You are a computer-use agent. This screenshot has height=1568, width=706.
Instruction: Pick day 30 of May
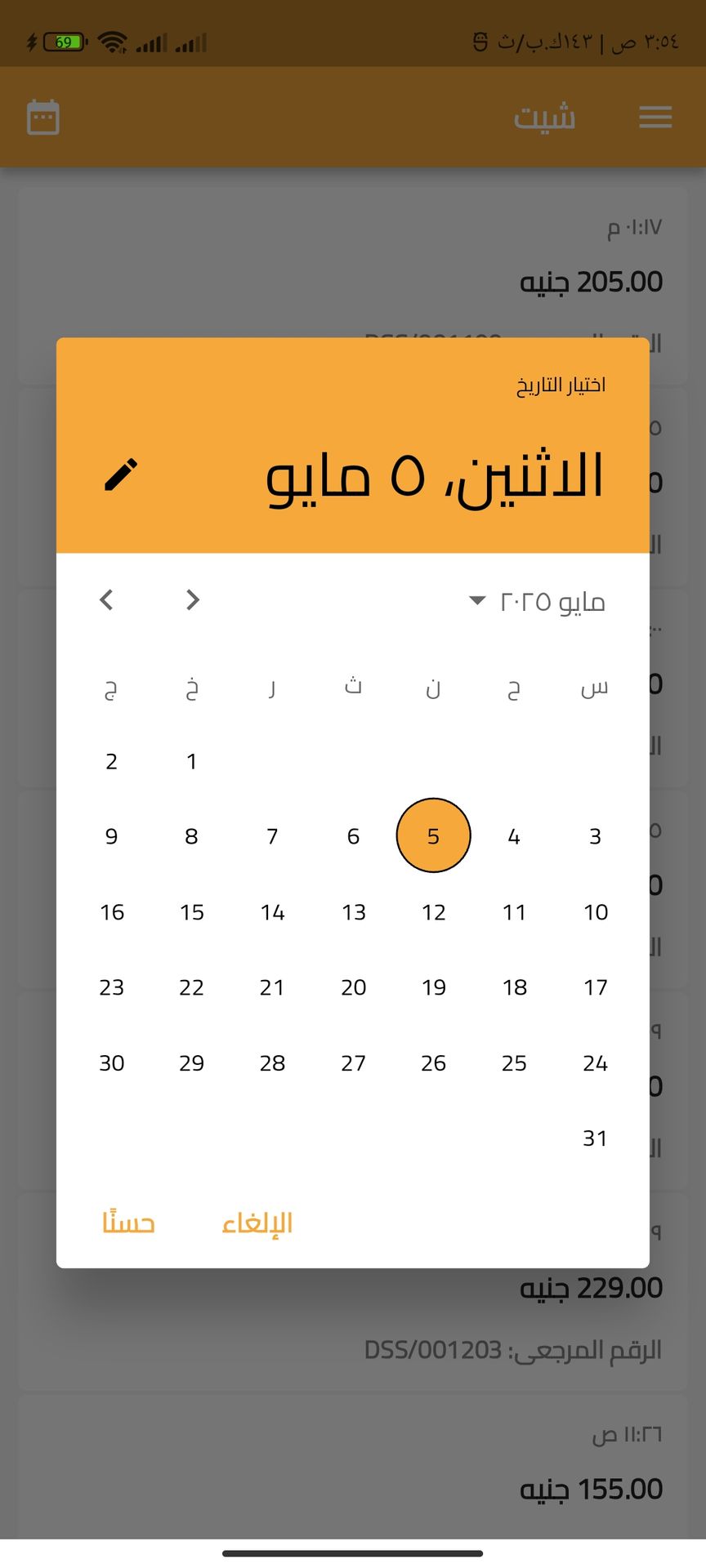tap(112, 1062)
